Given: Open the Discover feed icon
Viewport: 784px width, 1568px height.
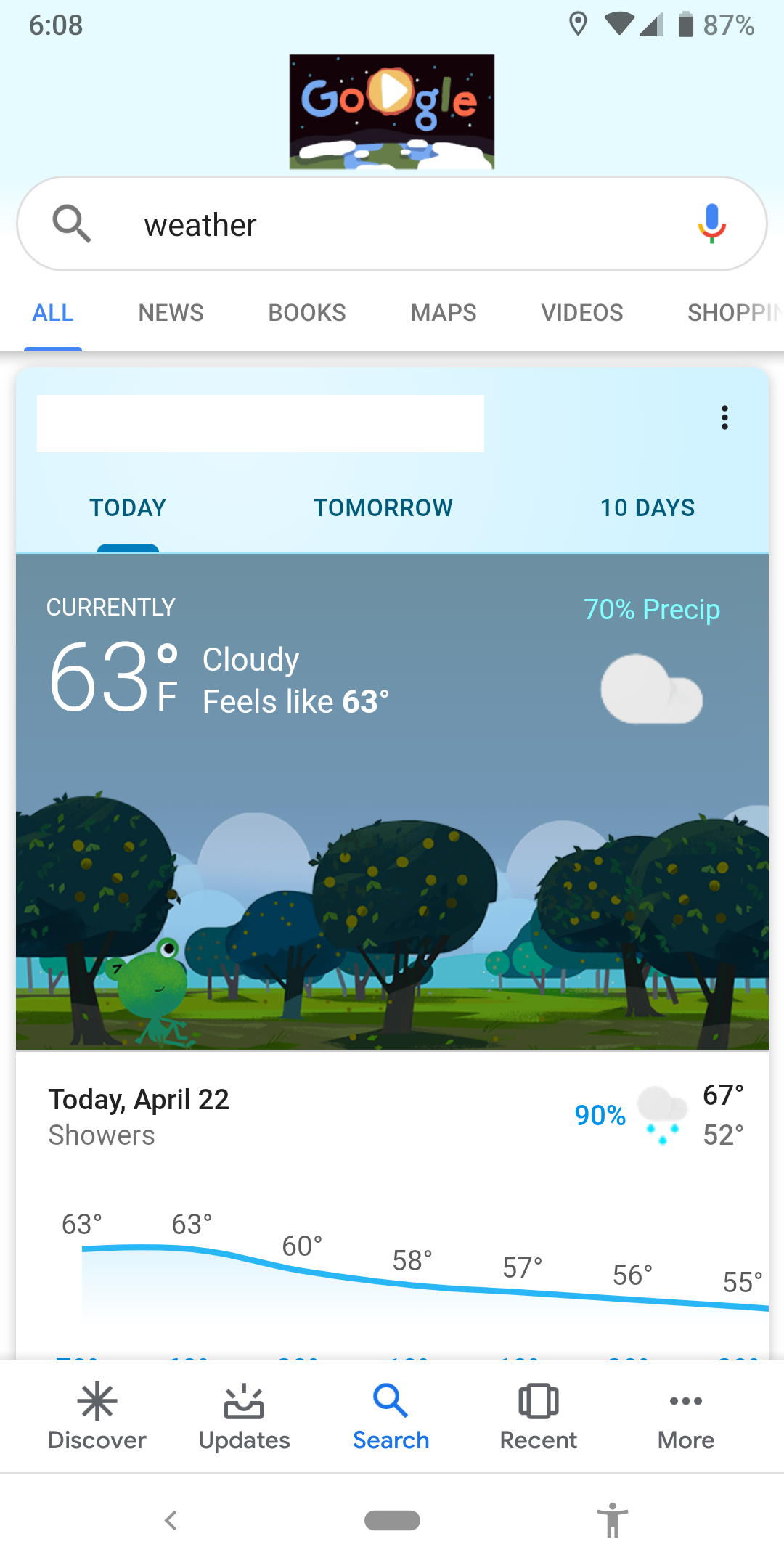Looking at the screenshot, I should pyautogui.click(x=97, y=1401).
